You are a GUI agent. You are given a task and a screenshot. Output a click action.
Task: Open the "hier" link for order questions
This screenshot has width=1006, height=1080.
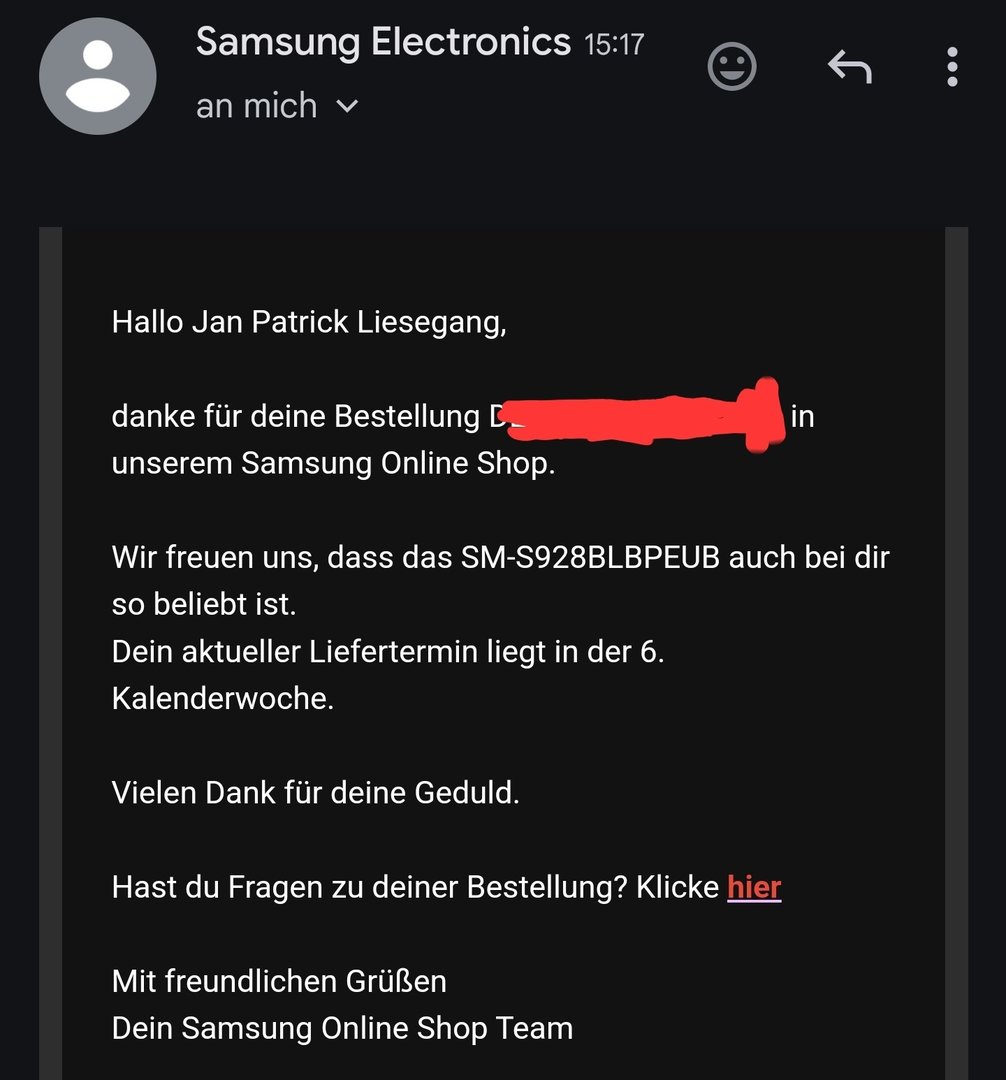coord(754,887)
